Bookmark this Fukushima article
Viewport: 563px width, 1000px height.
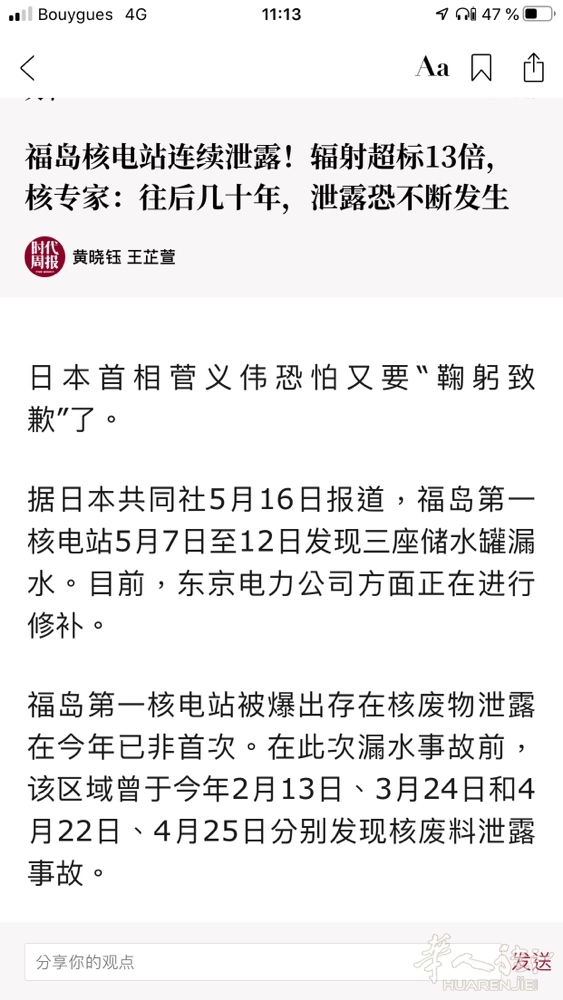(481, 68)
